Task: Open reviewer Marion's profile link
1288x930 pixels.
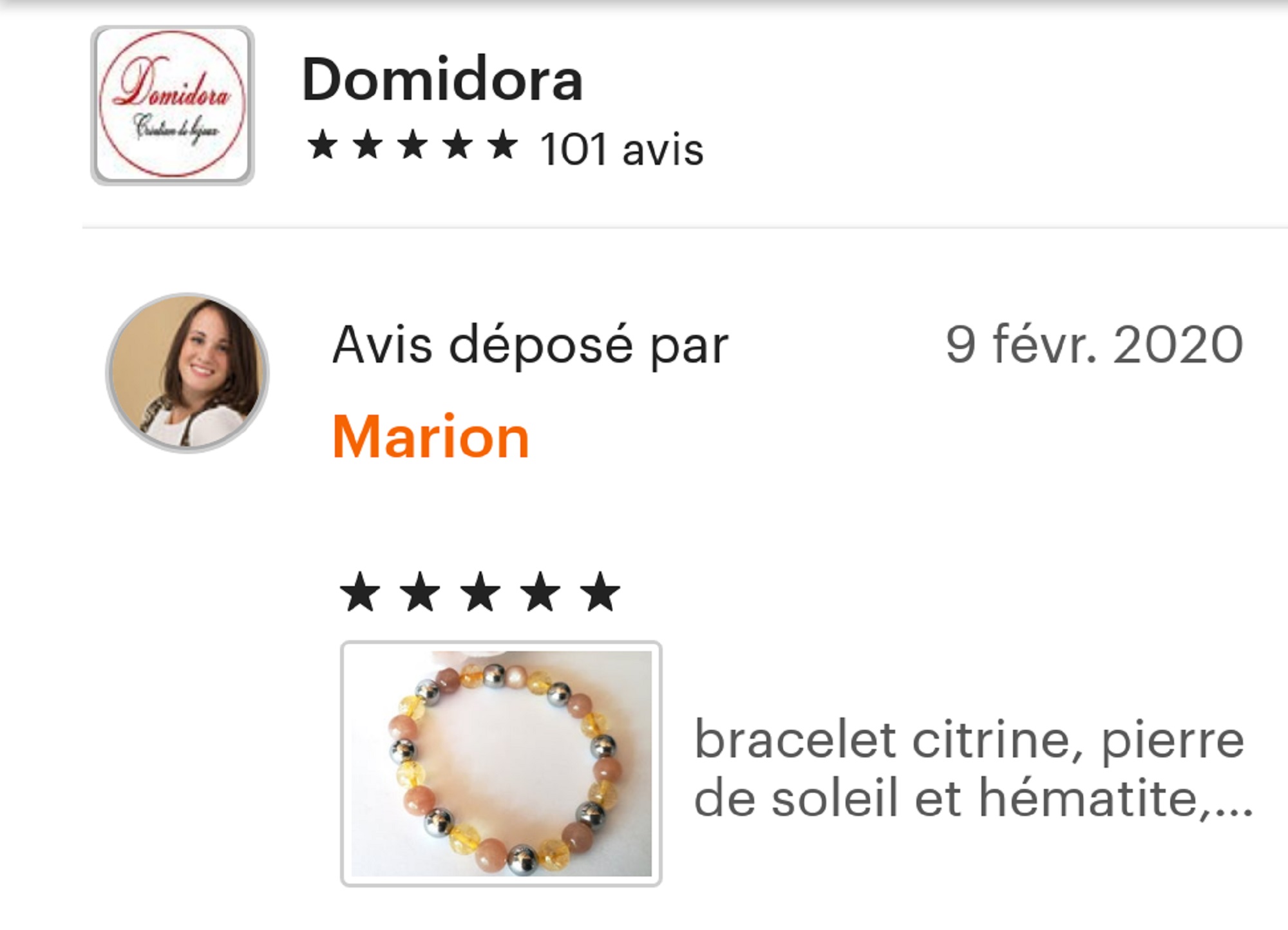Action: 431,437
